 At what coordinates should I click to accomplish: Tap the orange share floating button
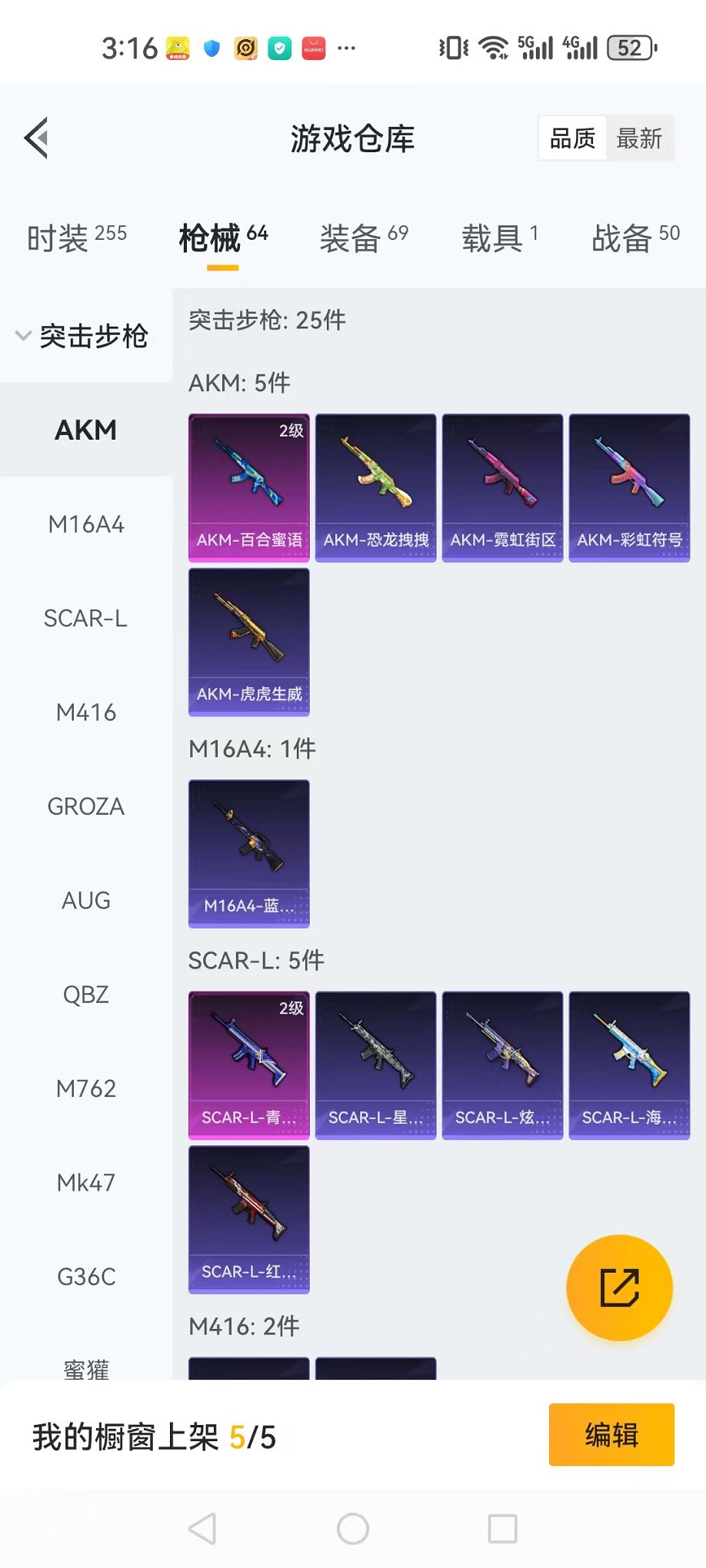(x=619, y=1287)
